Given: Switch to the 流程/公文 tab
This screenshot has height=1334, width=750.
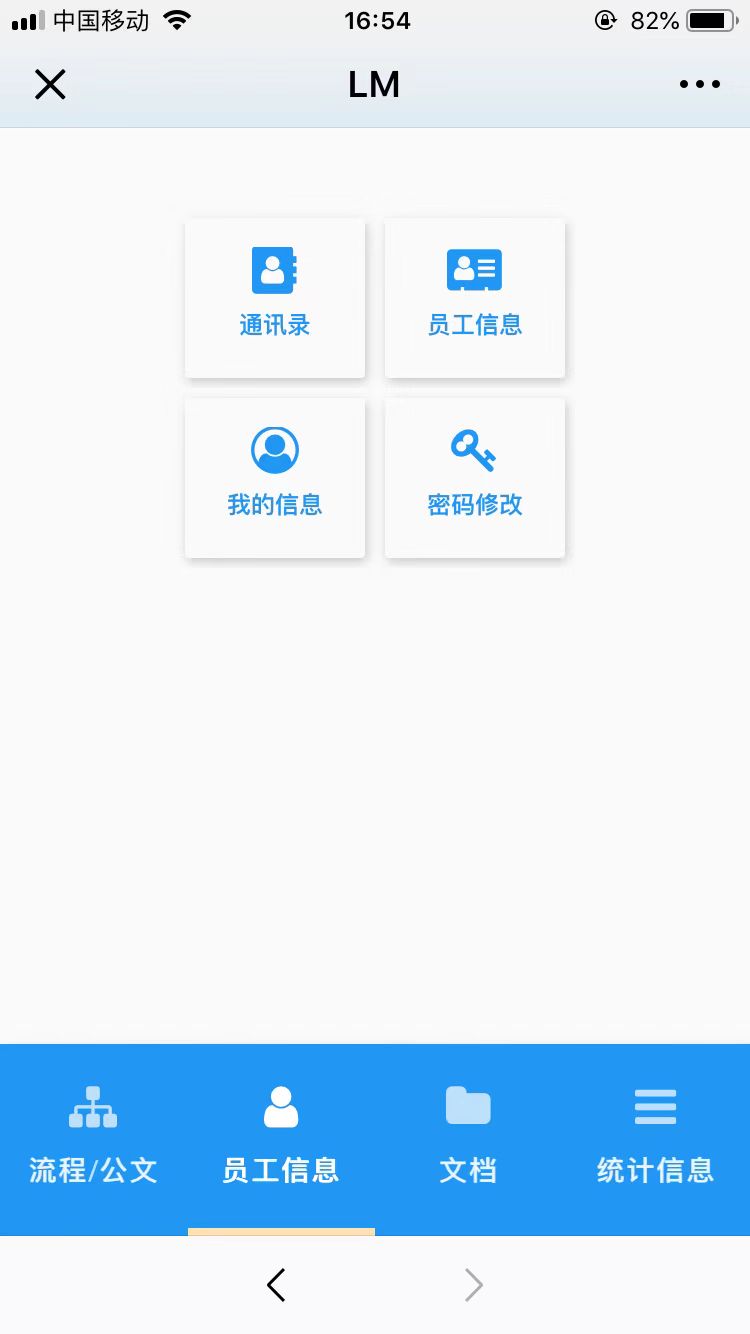Looking at the screenshot, I should [x=94, y=1138].
